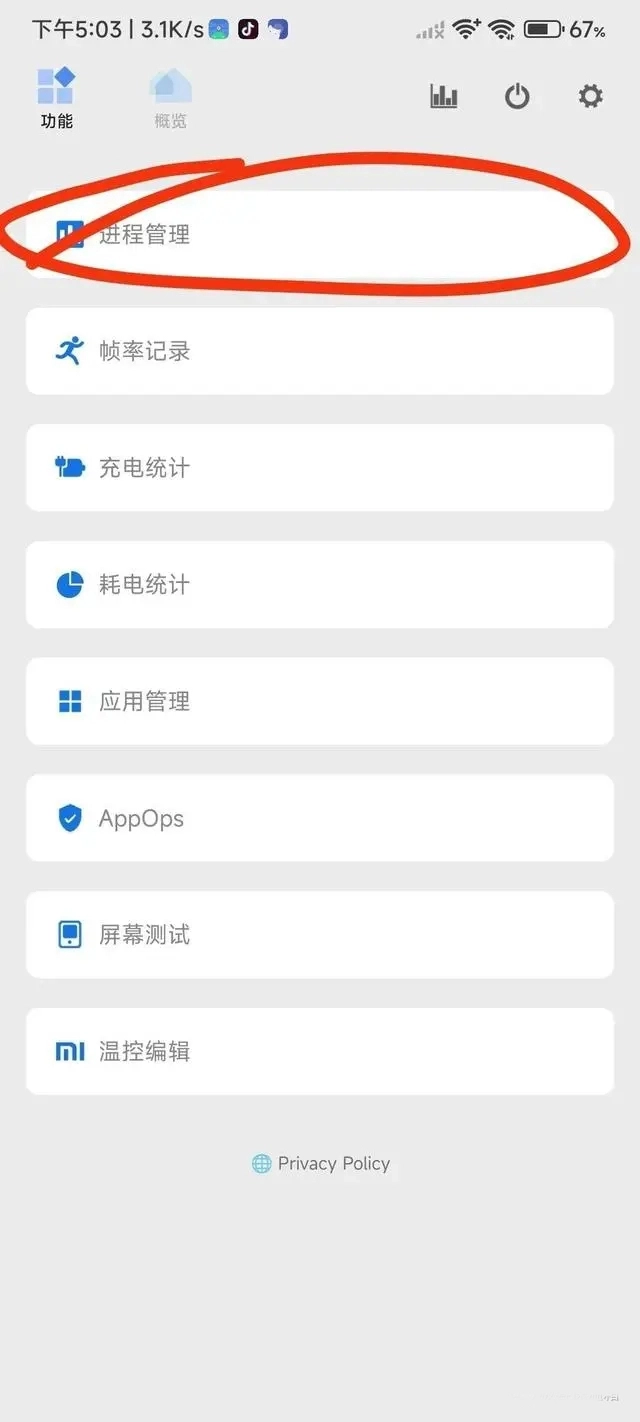
Task: Open 充电统计 charging statistics
Action: 319,467
